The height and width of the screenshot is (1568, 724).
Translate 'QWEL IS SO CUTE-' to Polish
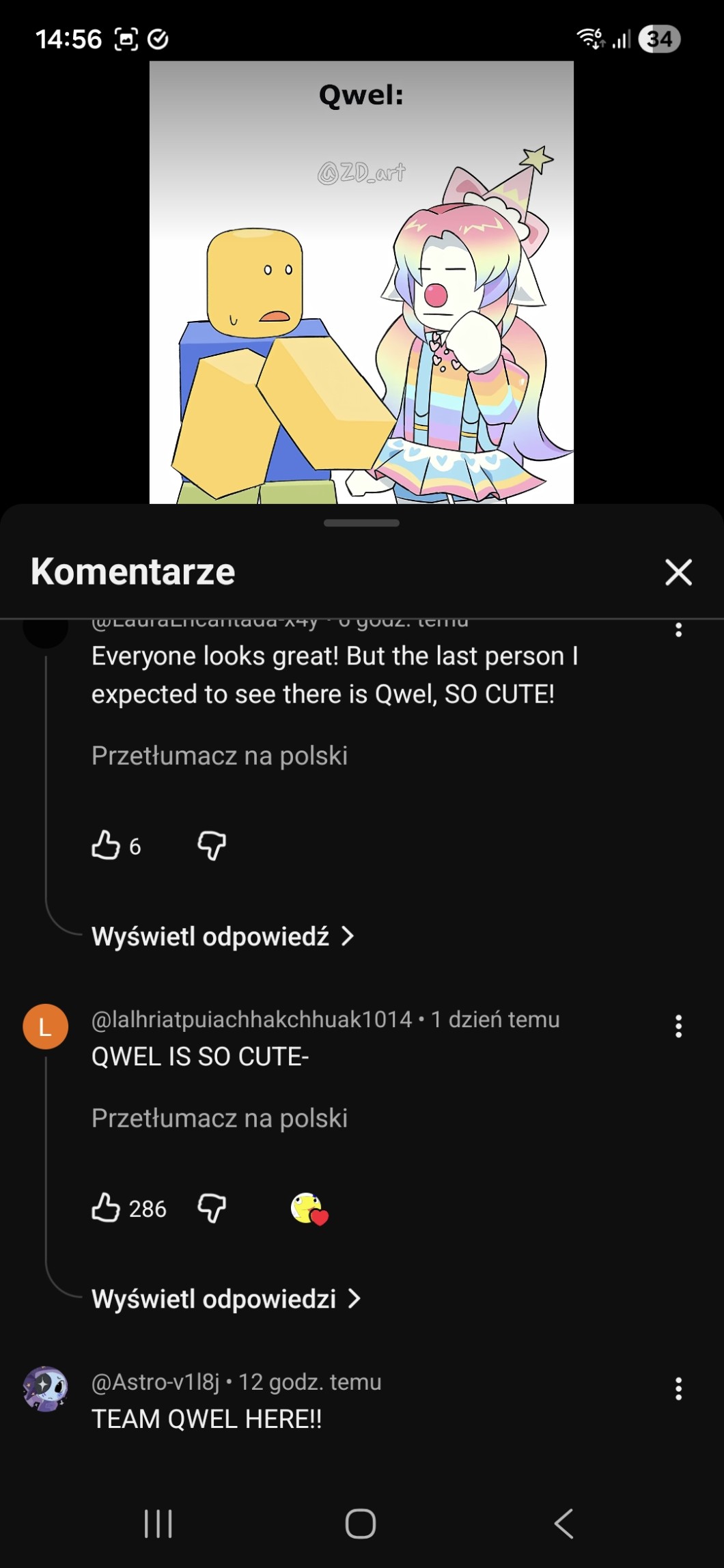coord(219,1118)
